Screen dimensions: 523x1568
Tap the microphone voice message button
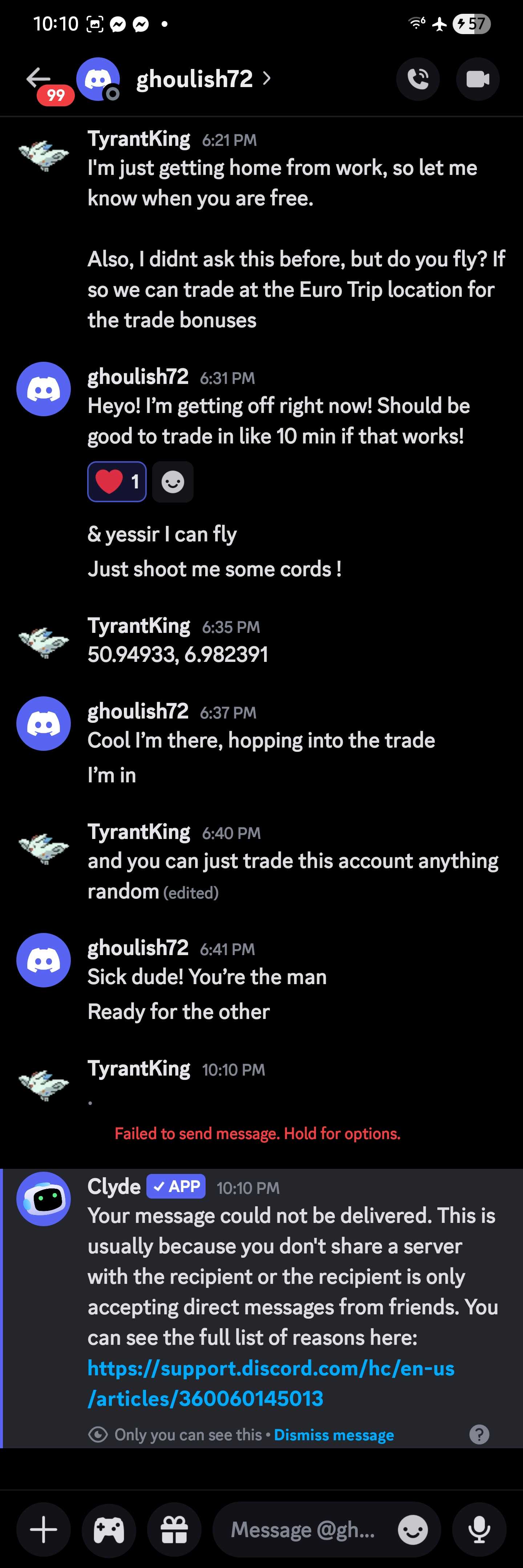[479, 1530]
